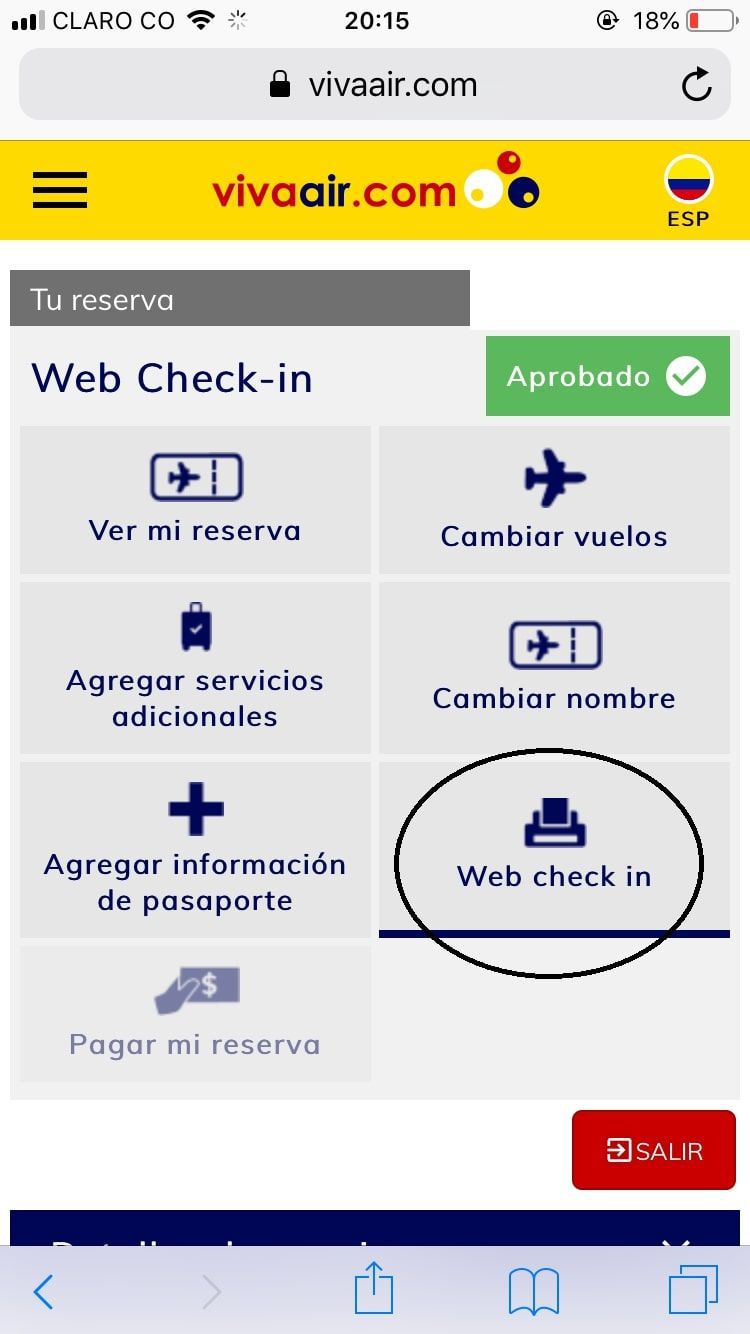Start Web check in tile
Viewport: 750px width, 1334px height.
(554, 848)
